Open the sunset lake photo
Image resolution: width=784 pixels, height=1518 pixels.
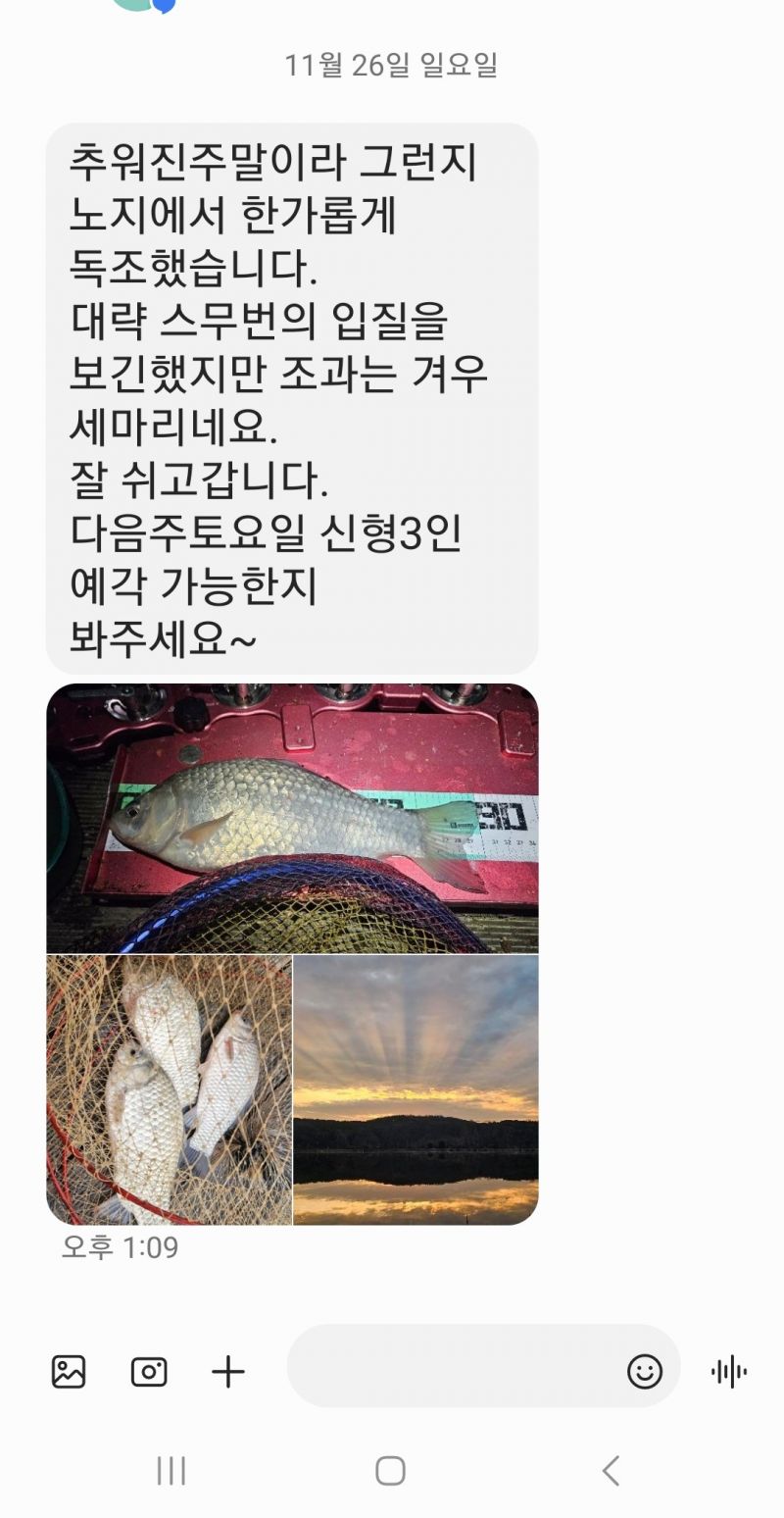coord(416,1089)
